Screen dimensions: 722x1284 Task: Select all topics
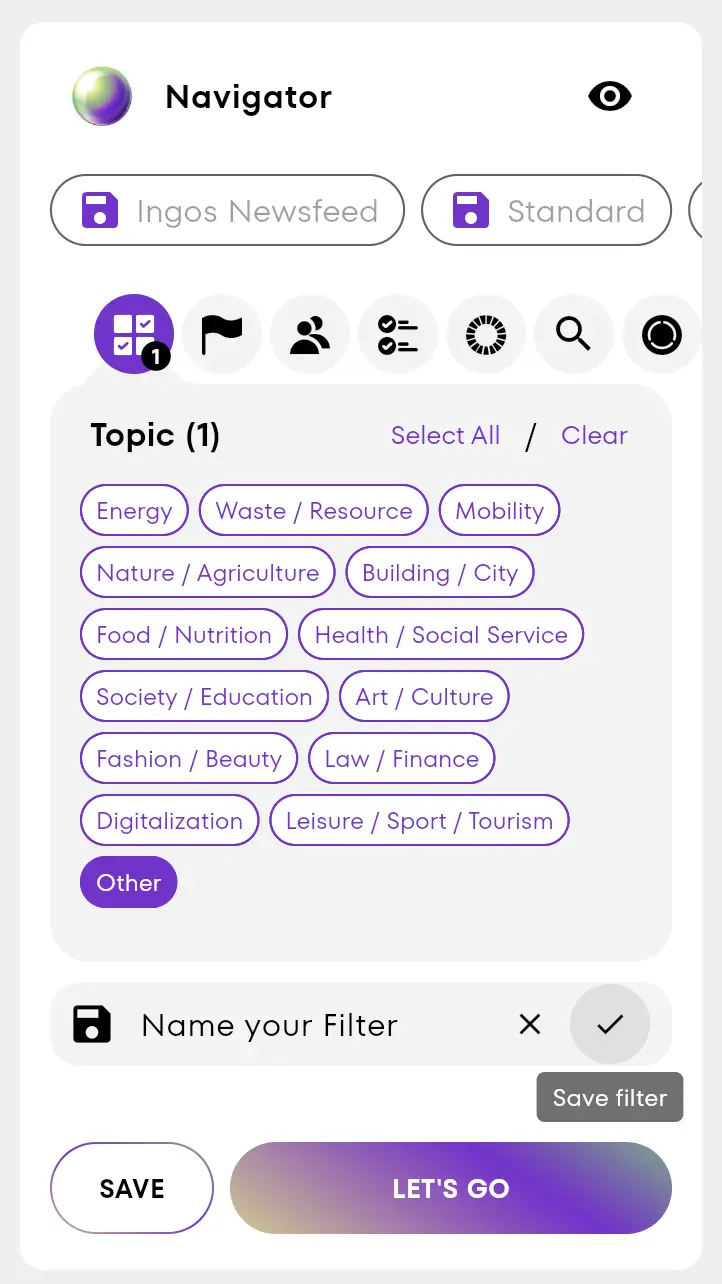click(445, 435)
